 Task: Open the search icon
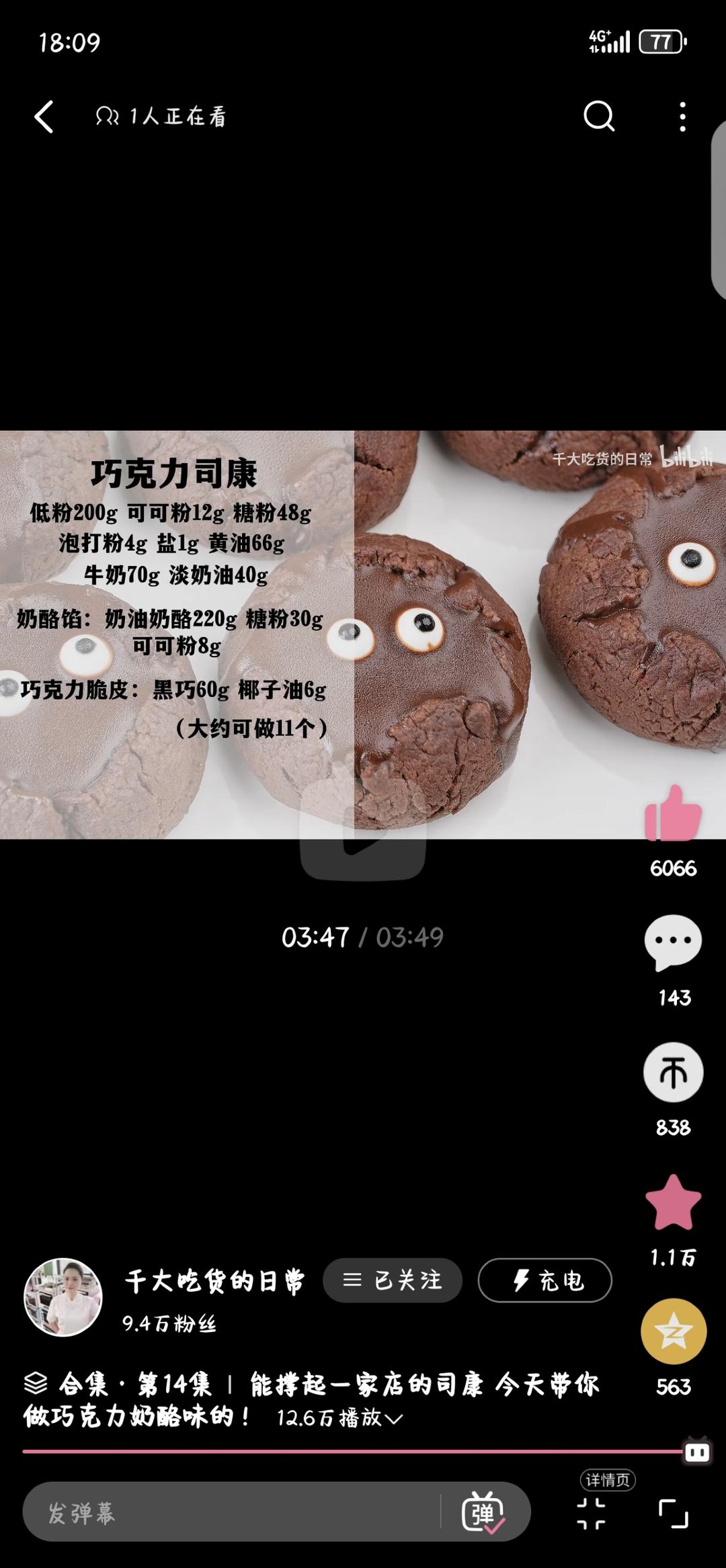click(598, 117)
